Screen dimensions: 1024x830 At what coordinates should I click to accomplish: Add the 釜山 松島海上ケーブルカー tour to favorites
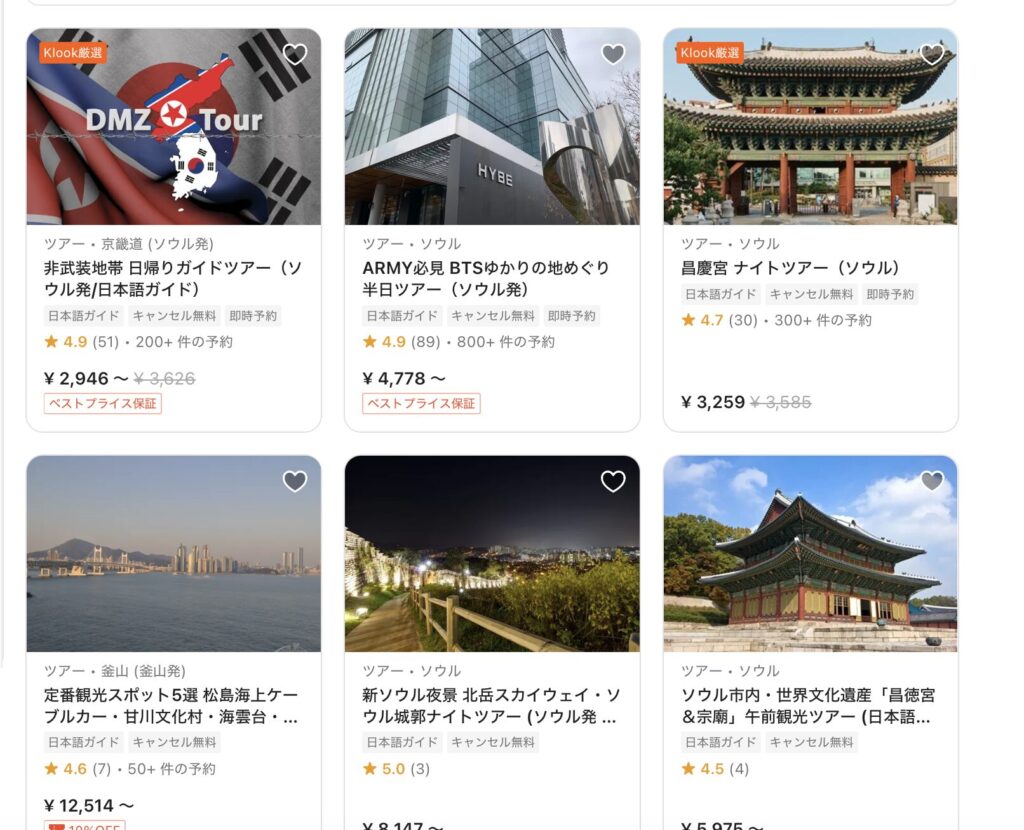295,482
